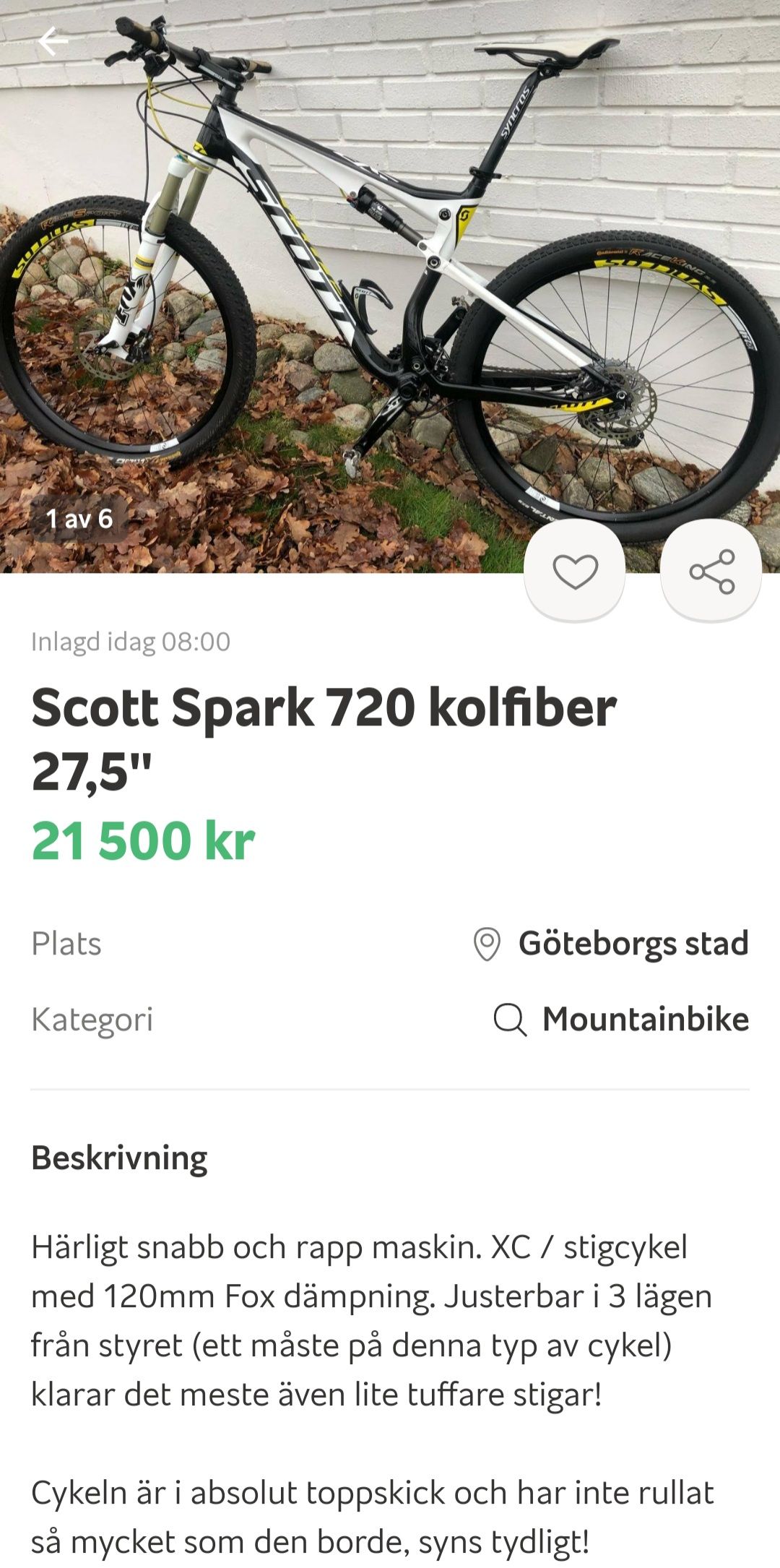780x1568 pixels.
Task: Go back using the arrow icon
Action: pyautogui.click(x=53, y=41)
